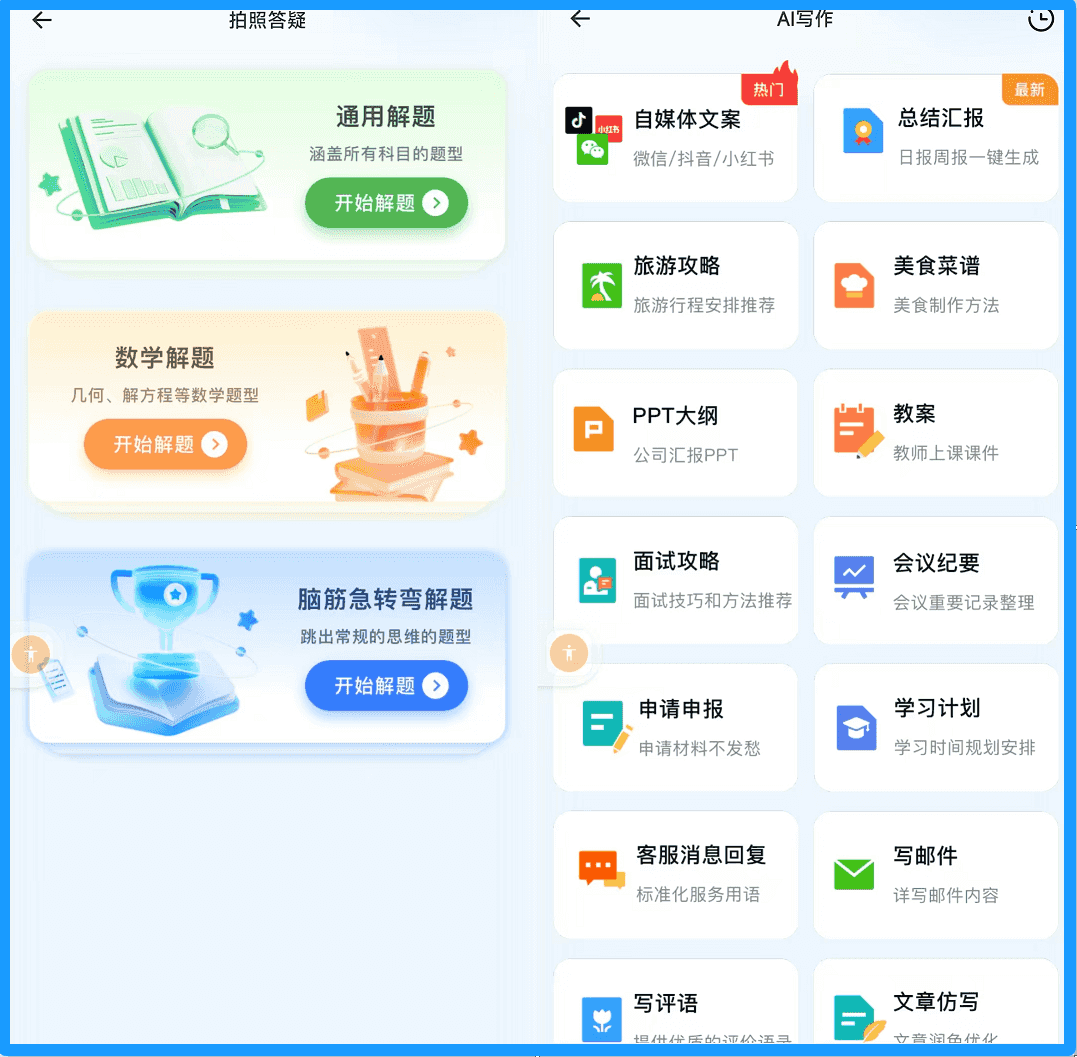Open the 写邮件 card
The height and width of the screenshot is (1057, 1077).
click(936, 874)
